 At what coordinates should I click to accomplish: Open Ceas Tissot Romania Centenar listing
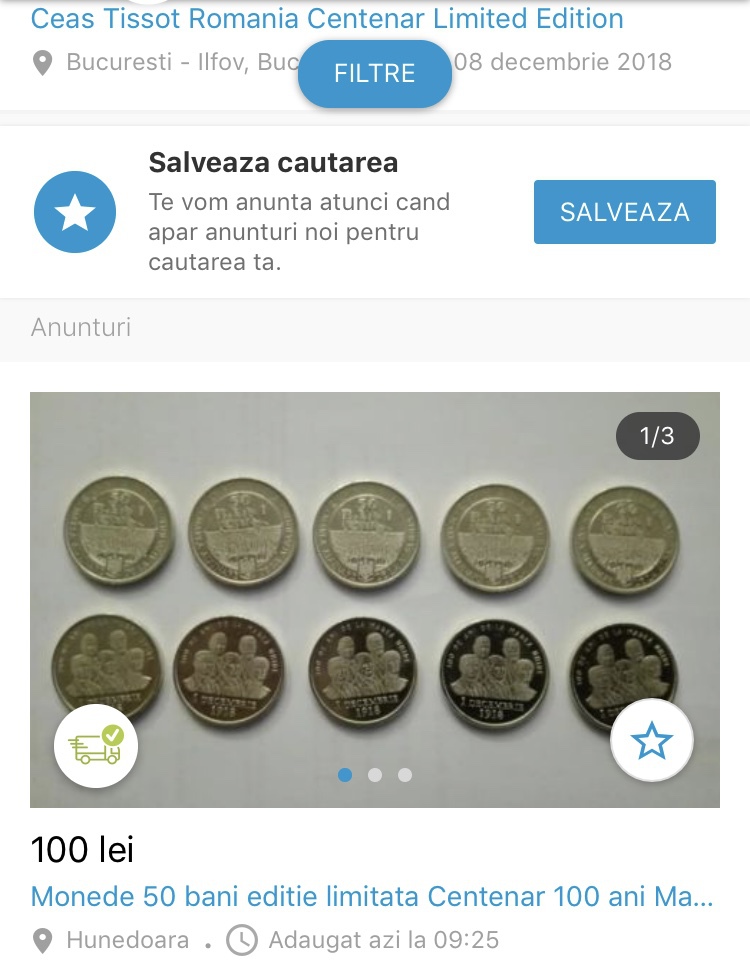(x=327, y=18)
